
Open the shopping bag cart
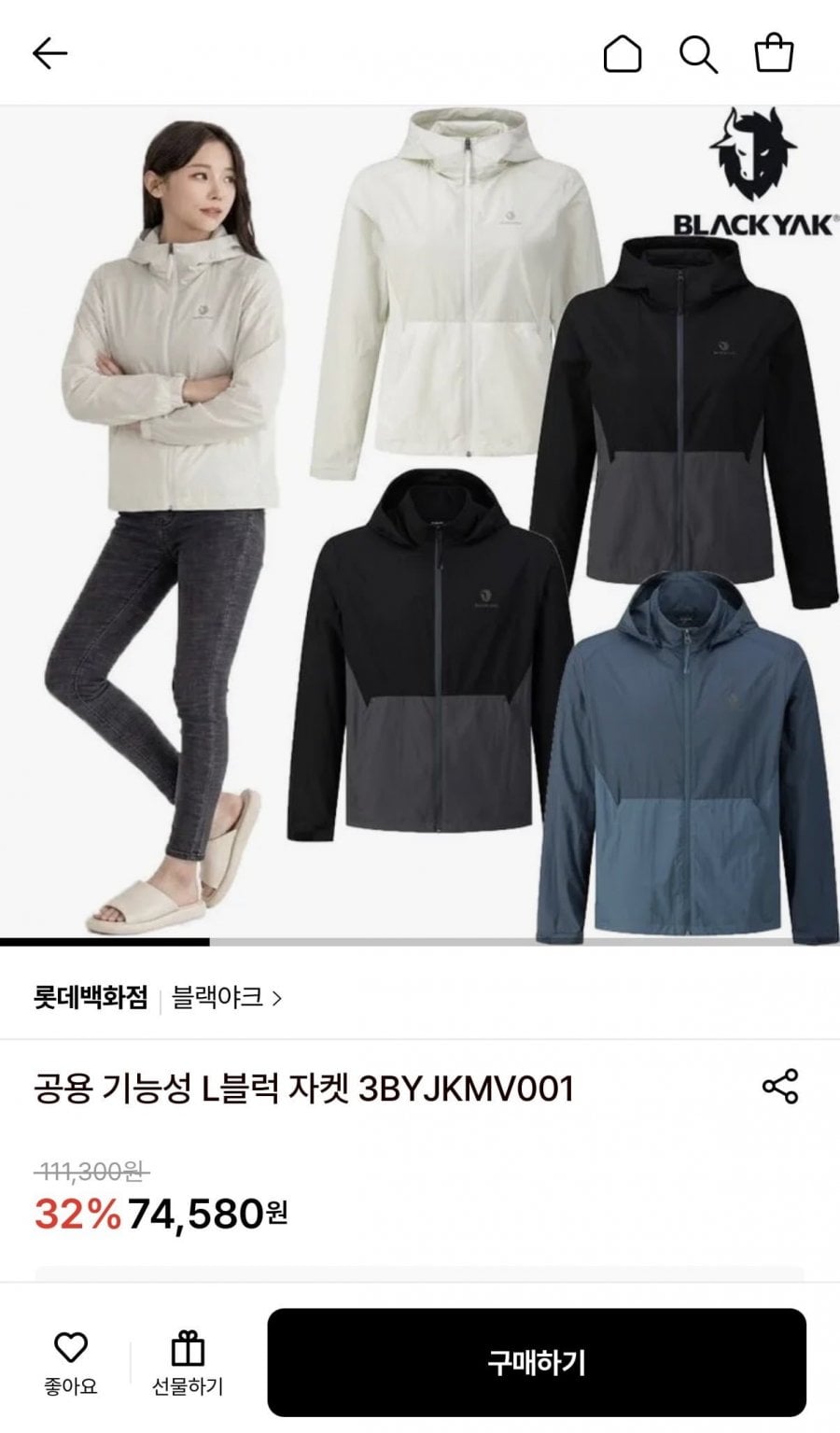coord(774,53)
